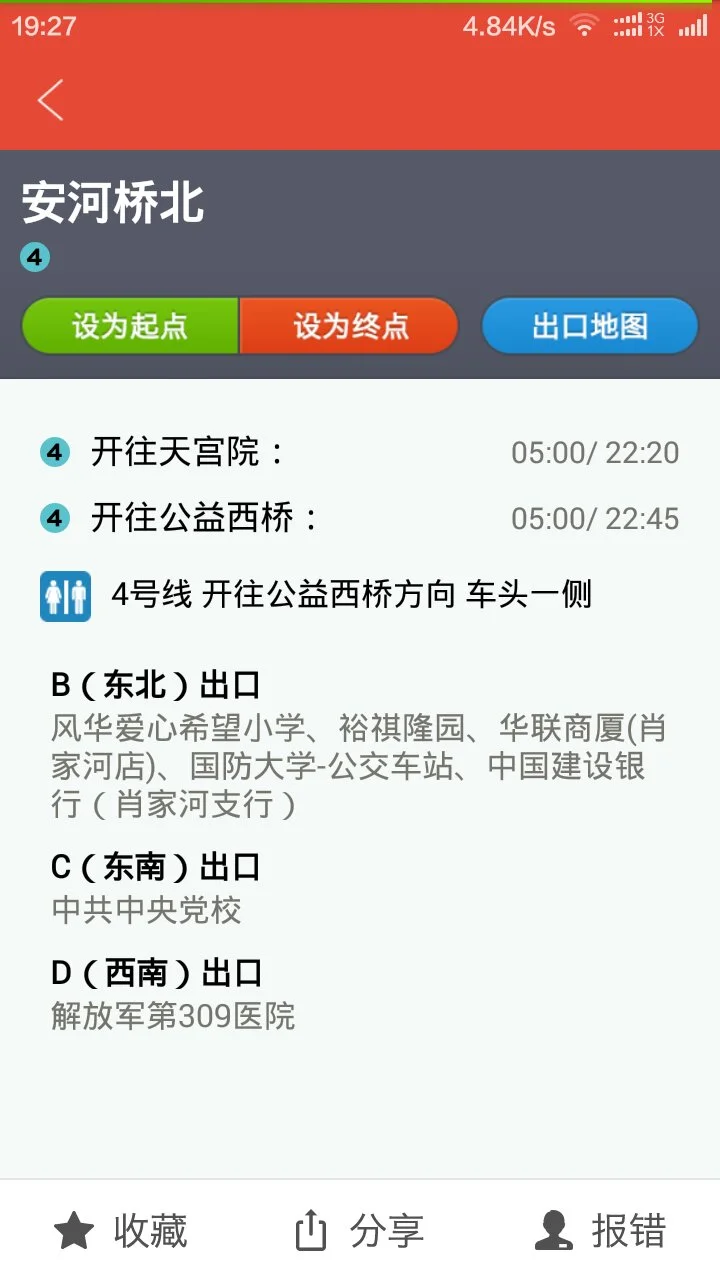
Task: Select the Line 4 icon beside 开往公益西桥
Action: pos(55,518)
